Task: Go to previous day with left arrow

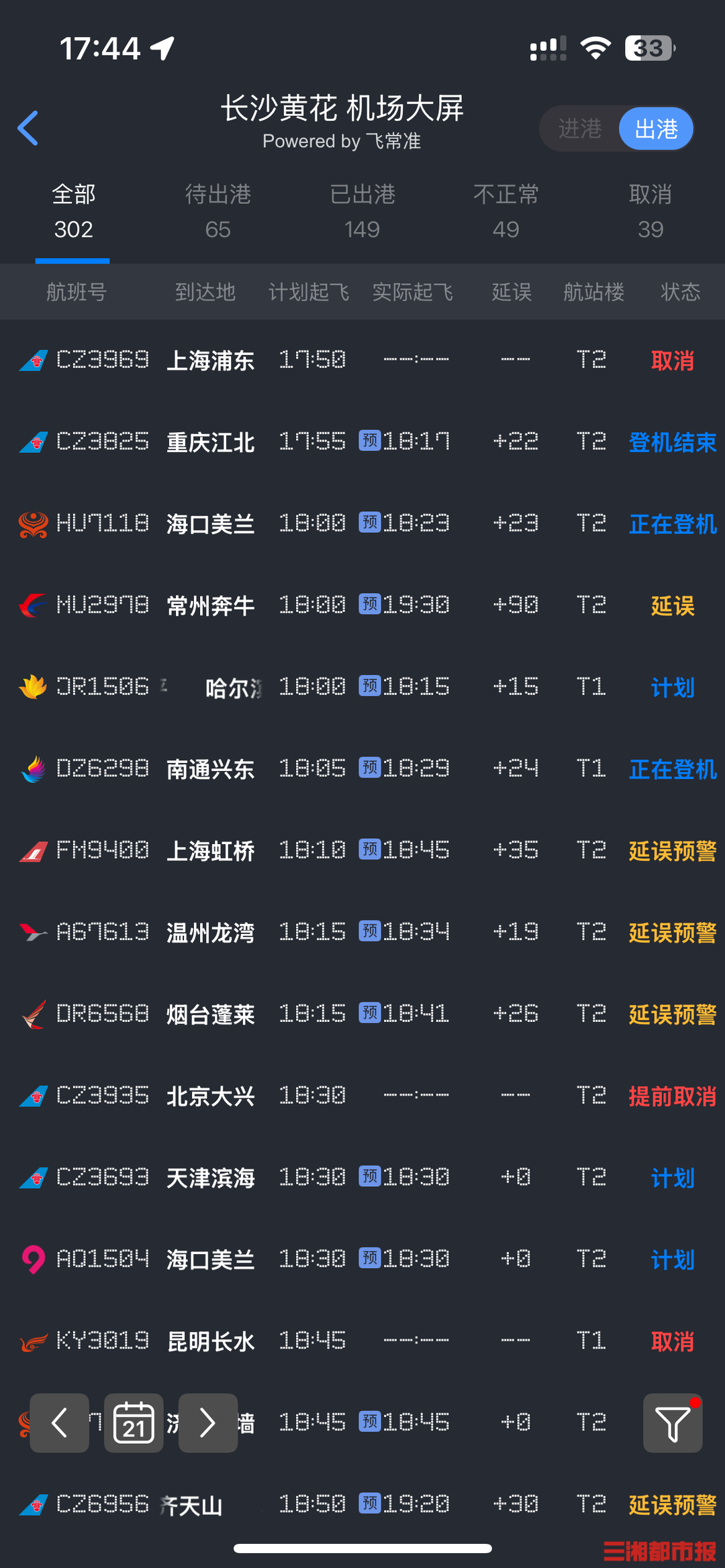Action: [x=59, y=1422]
